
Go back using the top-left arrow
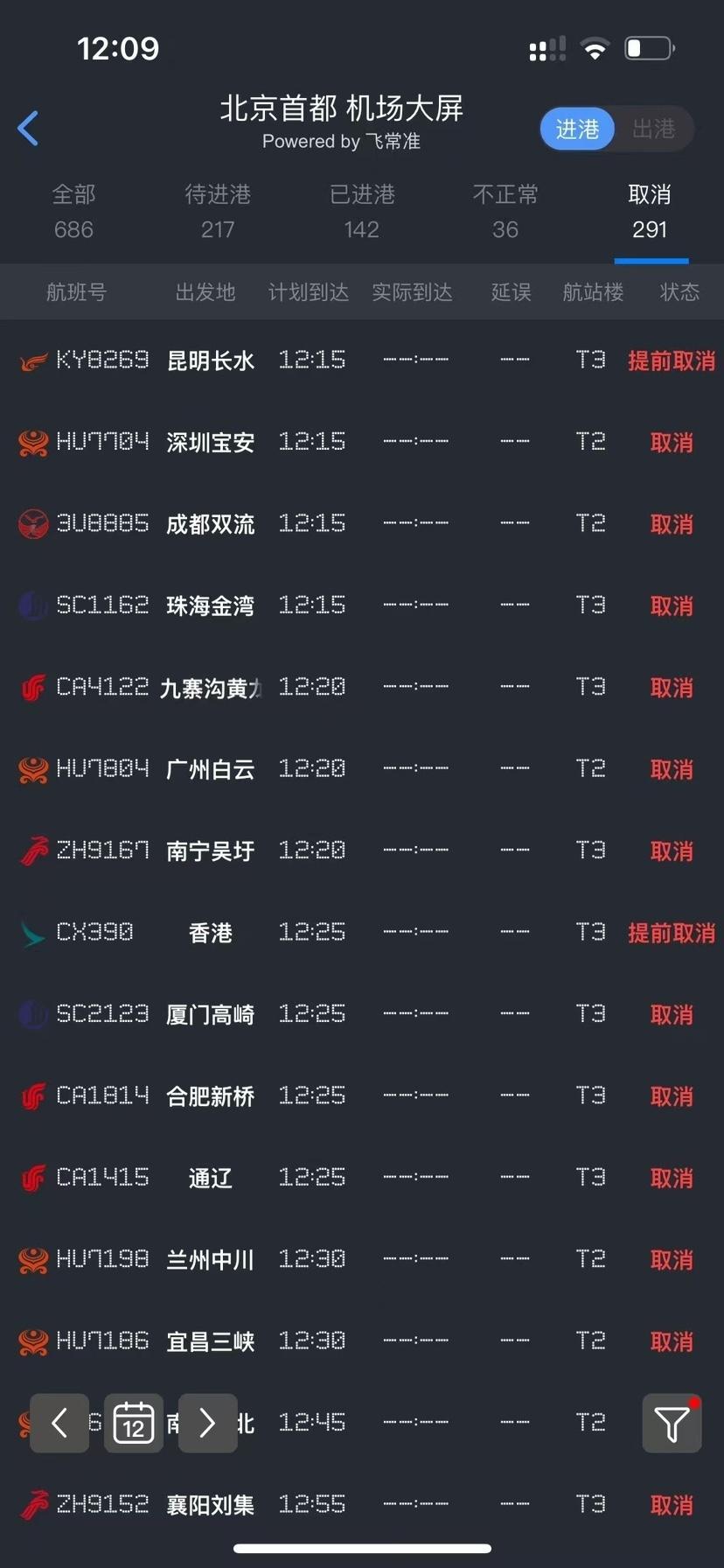pyautogui.click(x=28, y=129)
